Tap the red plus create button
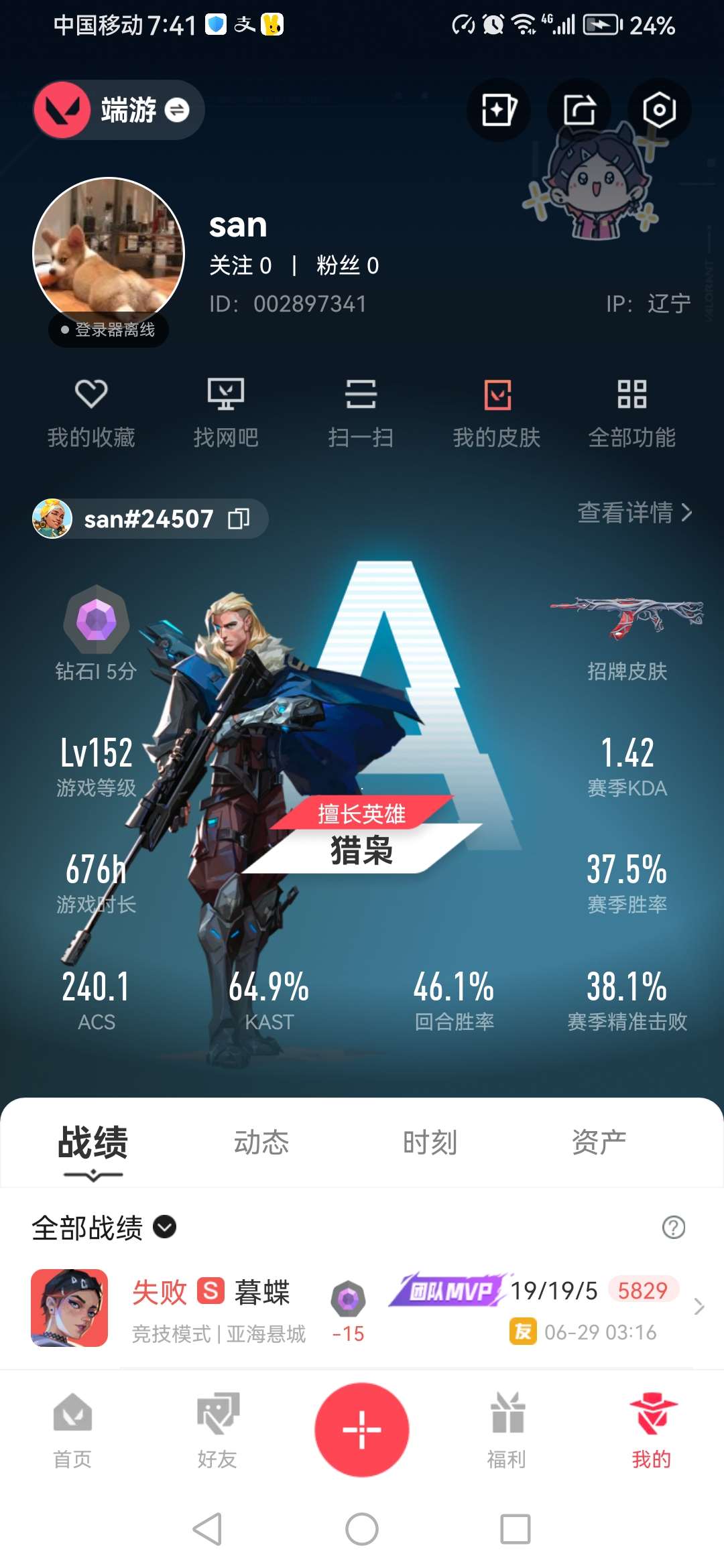The image size is (724, 1568). (362, 1429)
